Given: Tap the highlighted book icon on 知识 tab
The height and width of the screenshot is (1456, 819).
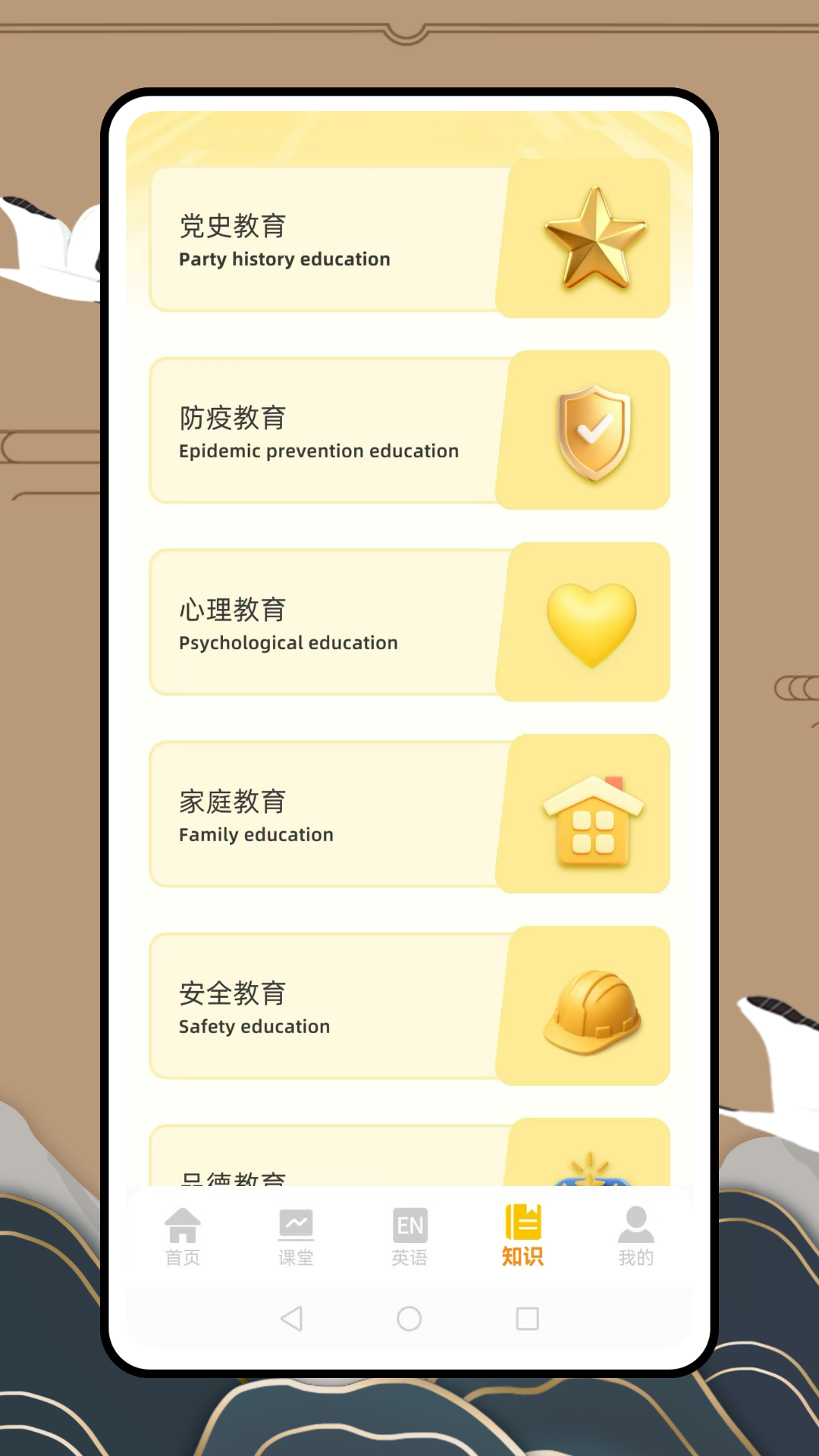Looking at the screenshot, I should click(522, 1219).
